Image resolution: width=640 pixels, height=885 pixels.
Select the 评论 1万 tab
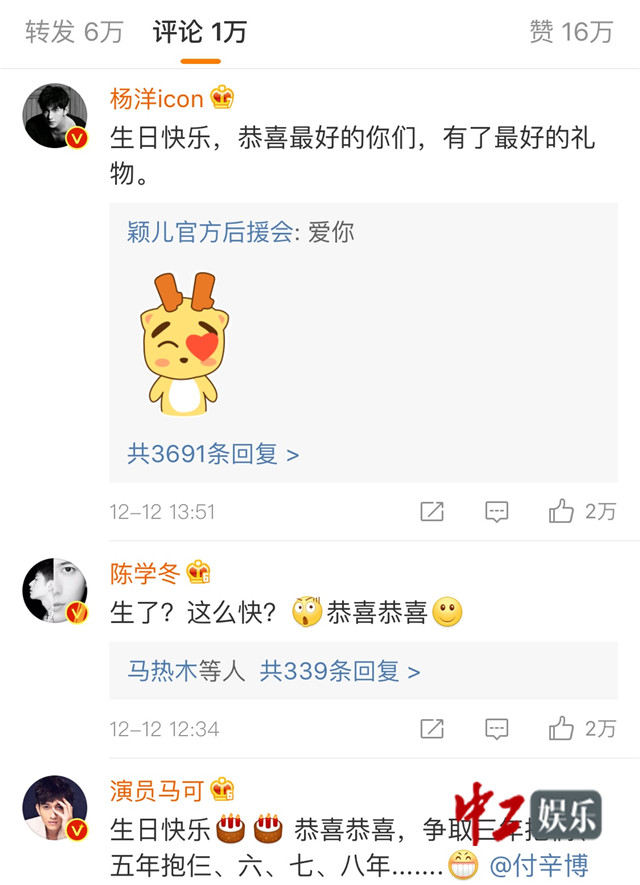200,32
